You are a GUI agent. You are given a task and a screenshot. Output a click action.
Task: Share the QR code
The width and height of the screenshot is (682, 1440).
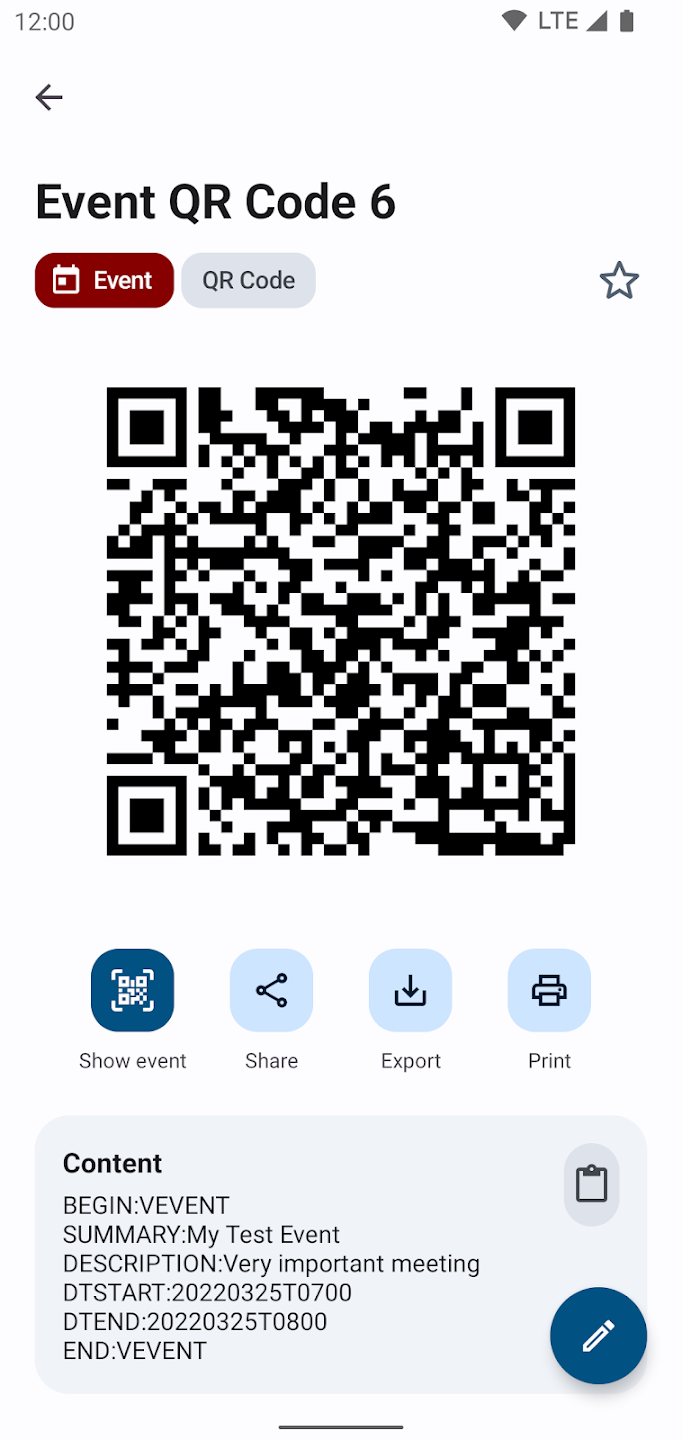pos(271,990)
